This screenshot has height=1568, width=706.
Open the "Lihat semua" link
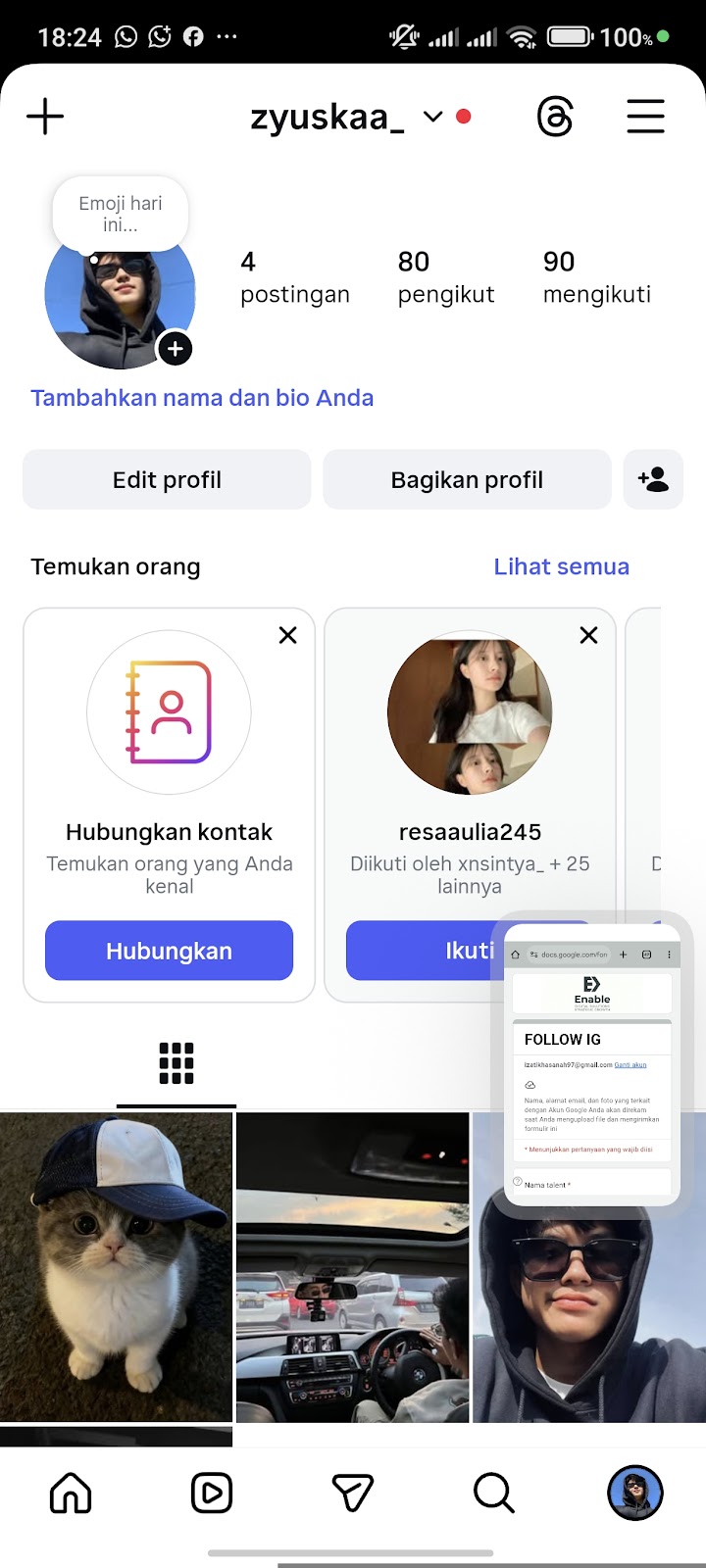pyautogui.click(x=561, y=566)
